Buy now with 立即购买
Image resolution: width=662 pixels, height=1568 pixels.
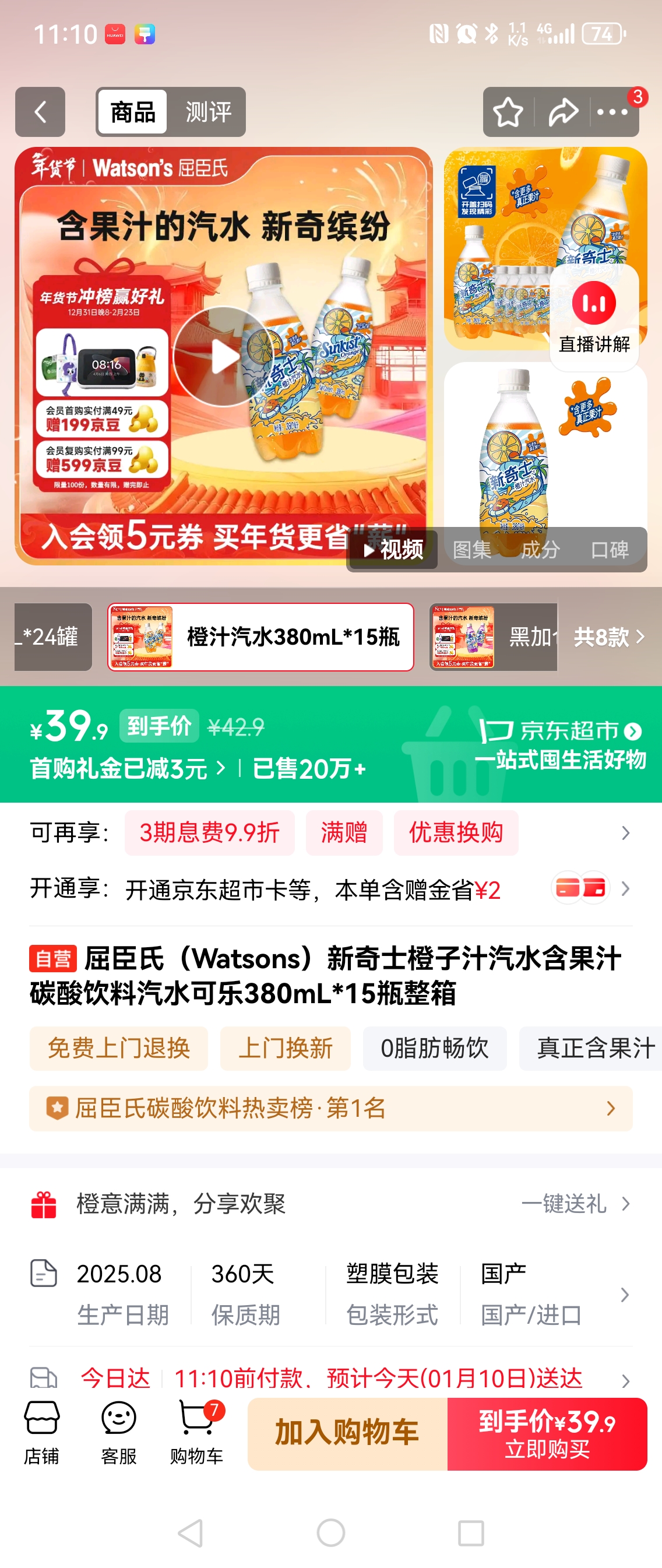pyautogui.click(x=547, y=1433)
